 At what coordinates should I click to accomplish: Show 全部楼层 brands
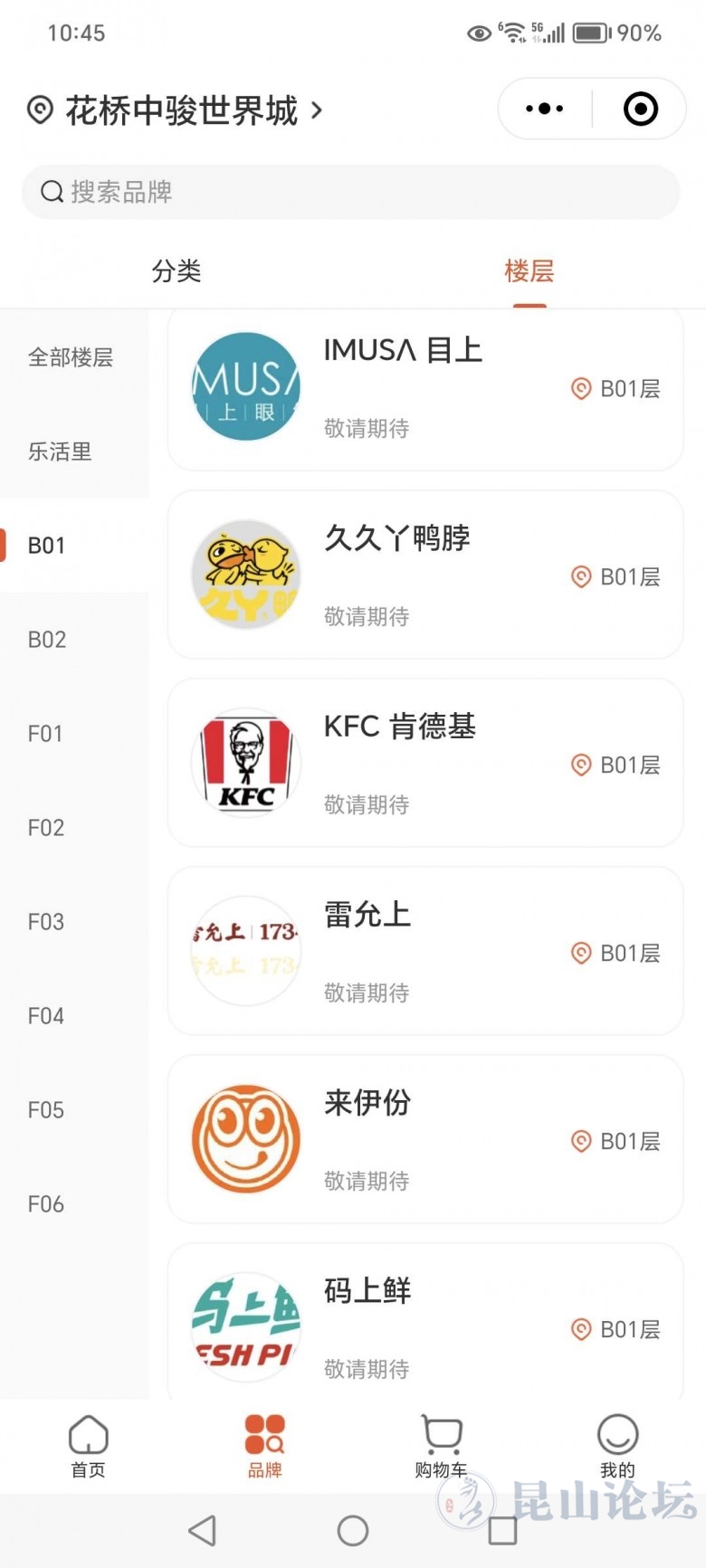click(x=71, y=357)
